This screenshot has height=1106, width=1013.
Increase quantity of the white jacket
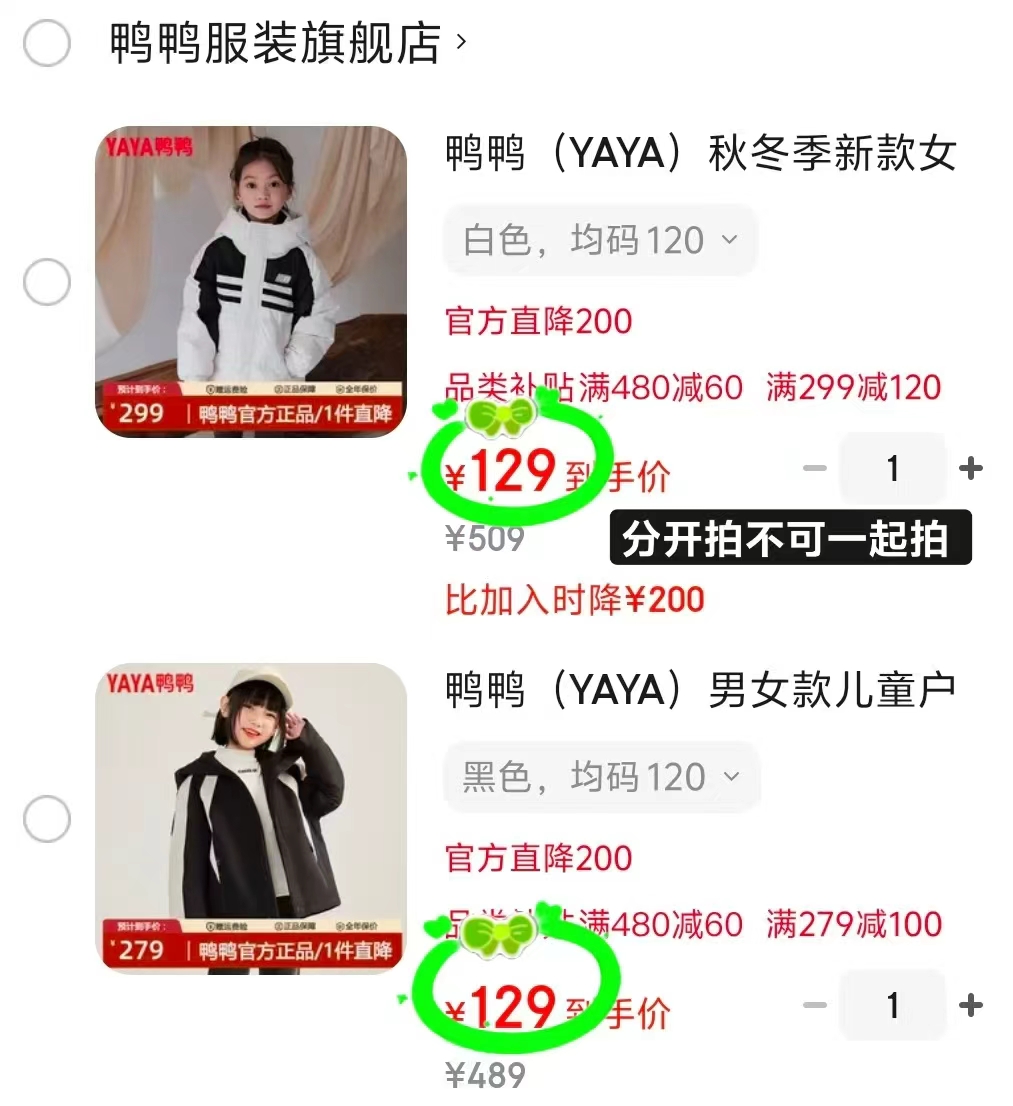pyautogui.click(x=970, y=468)
